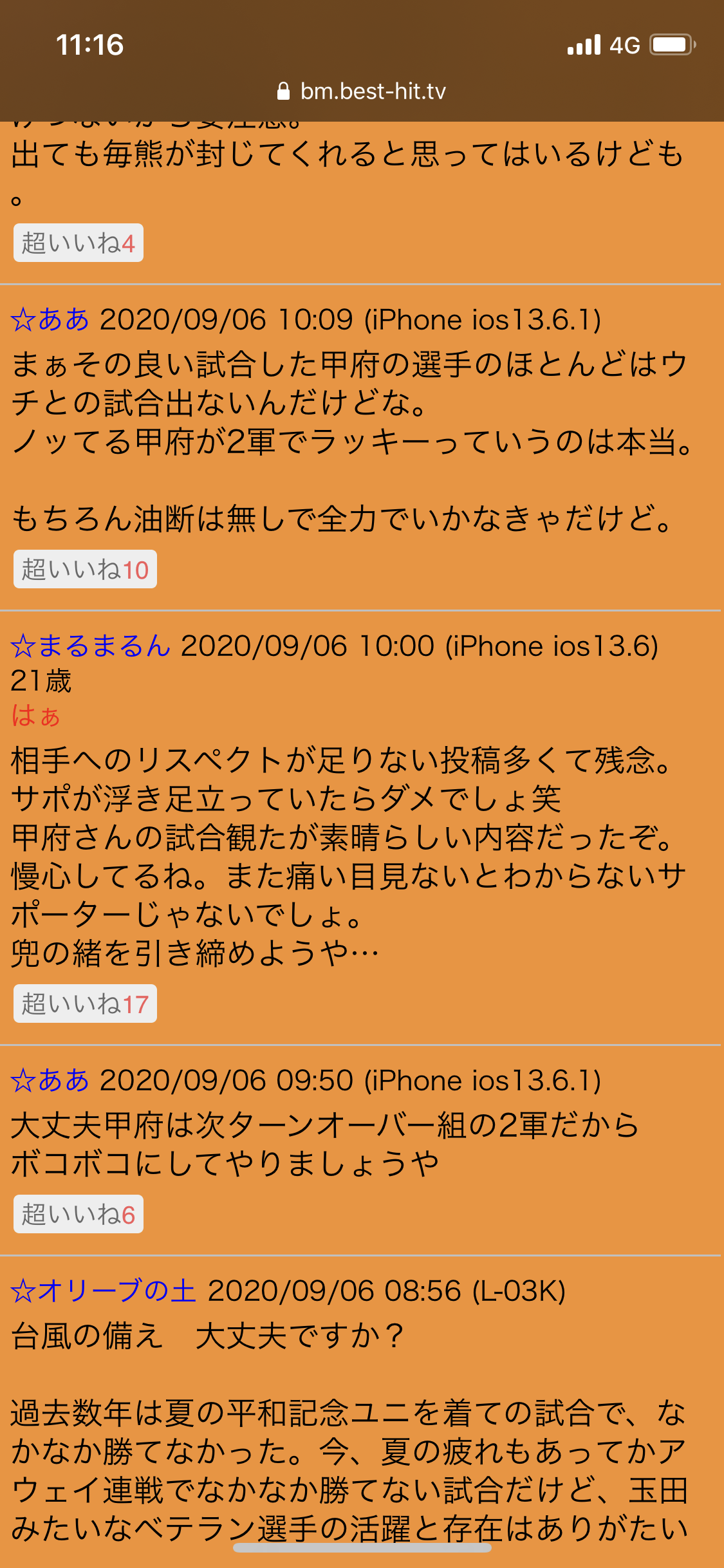Viewport: 724px width, 1568px height.
Task: Like the post with 超いいね10
Action: pos(85,569)
